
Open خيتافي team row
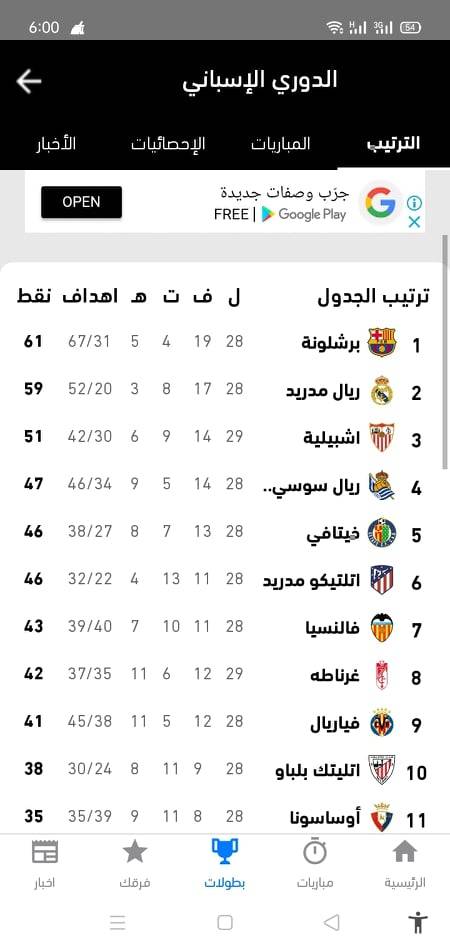coord(225,532)
